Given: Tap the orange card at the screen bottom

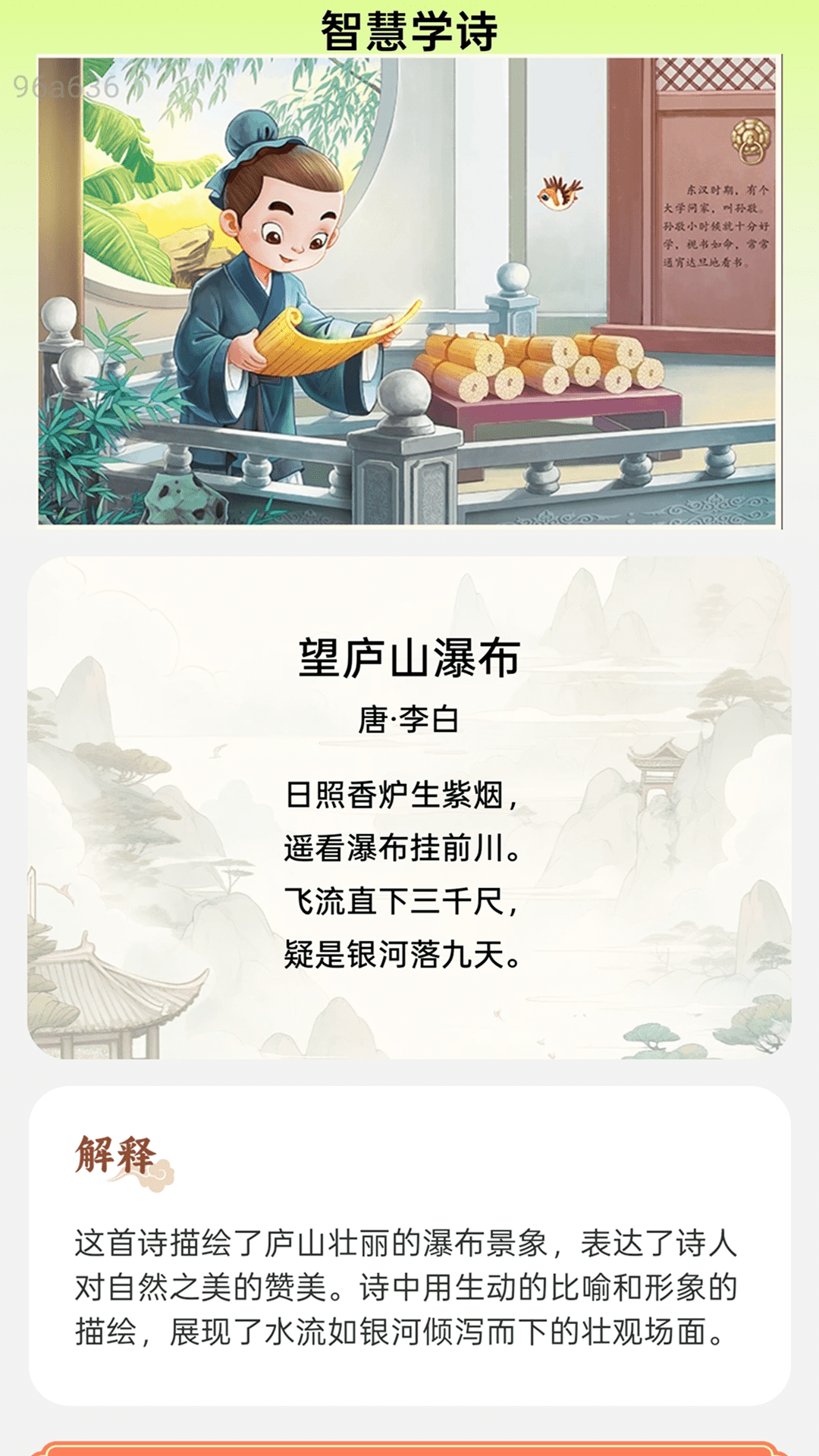Looking at the screenshot, I should tap(409, 1447).
